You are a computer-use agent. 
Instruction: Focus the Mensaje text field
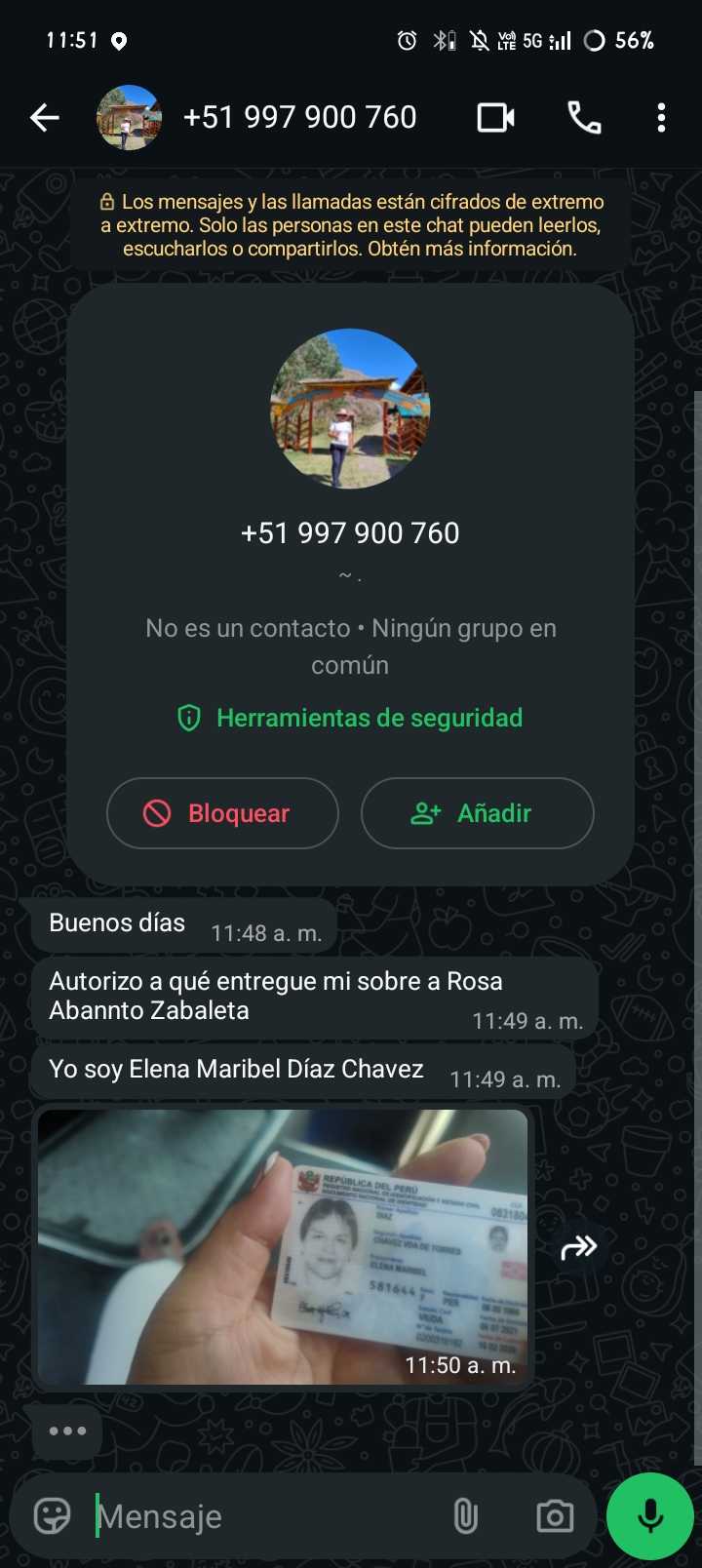click(263, 1516)
